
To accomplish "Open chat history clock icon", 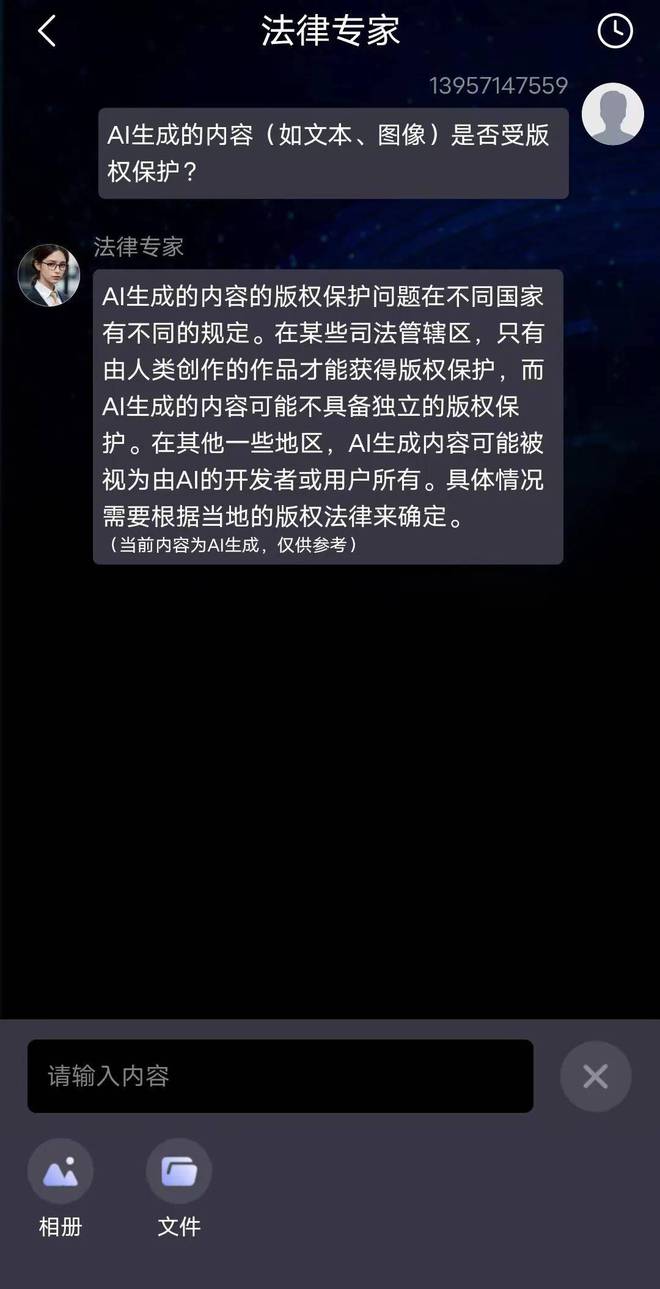I will pos(615,31).
